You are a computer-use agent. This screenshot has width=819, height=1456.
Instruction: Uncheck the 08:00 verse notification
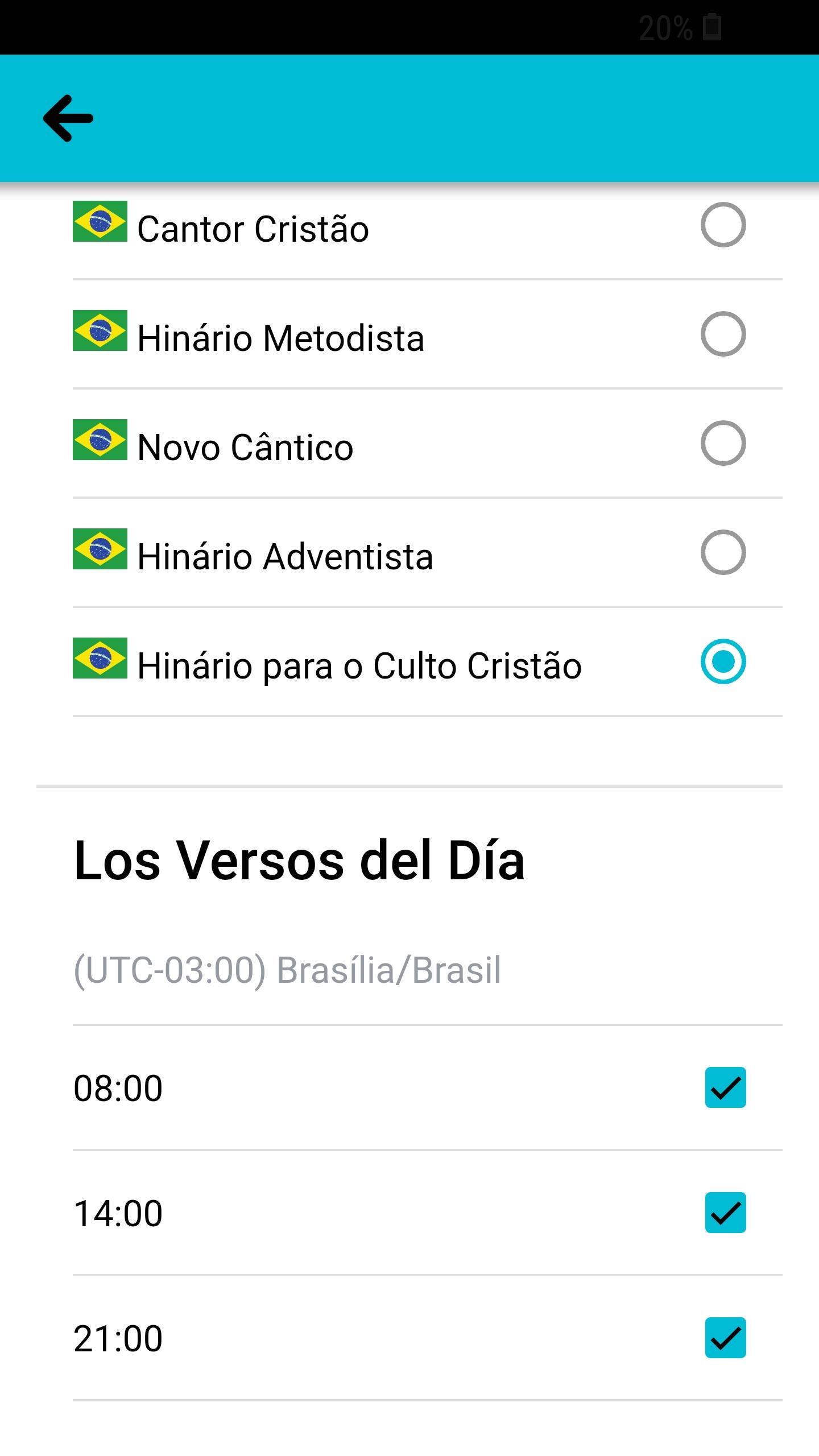tap(725, 1087)
